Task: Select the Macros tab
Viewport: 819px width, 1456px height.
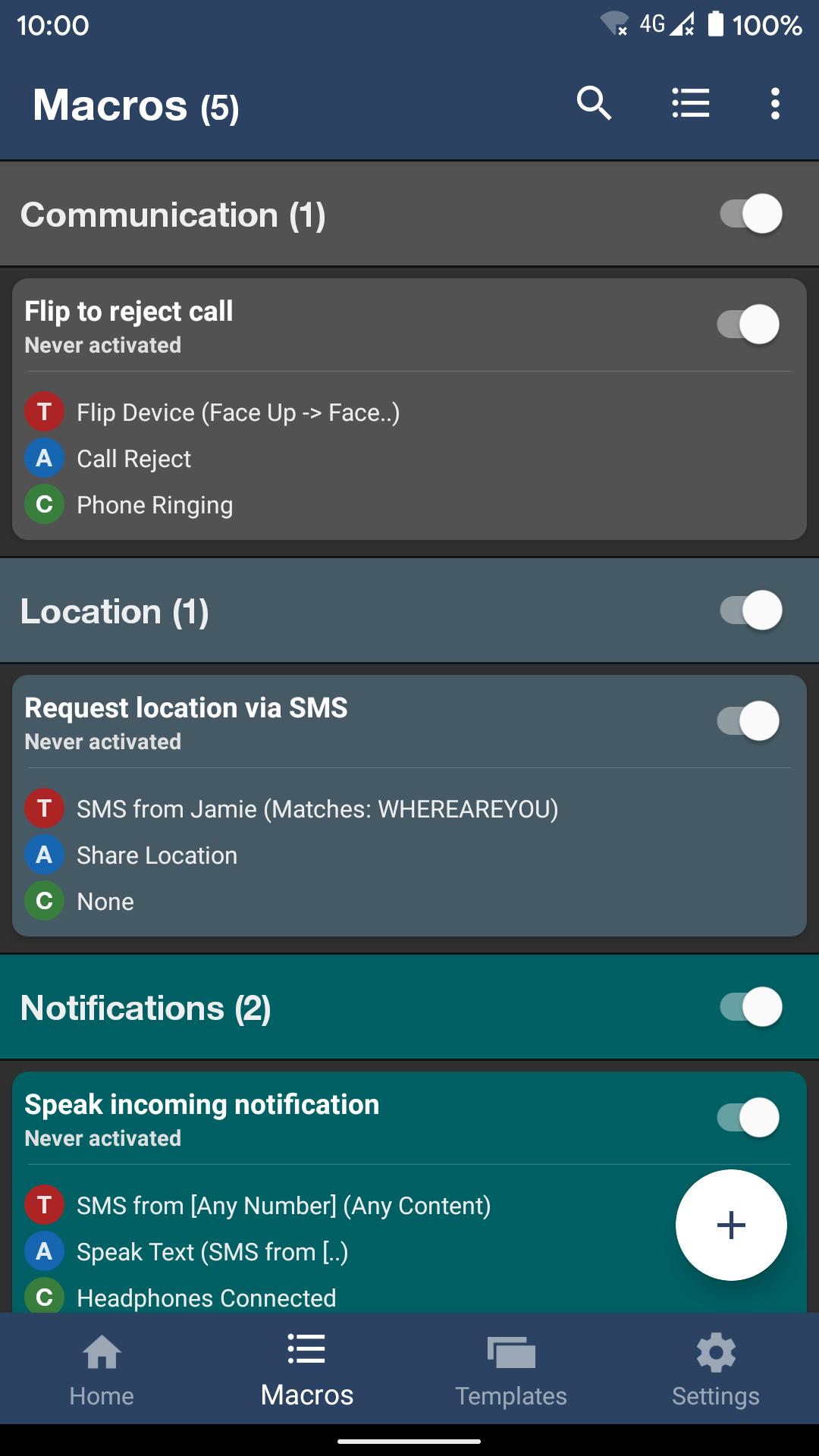Action: pos(306,1369)
